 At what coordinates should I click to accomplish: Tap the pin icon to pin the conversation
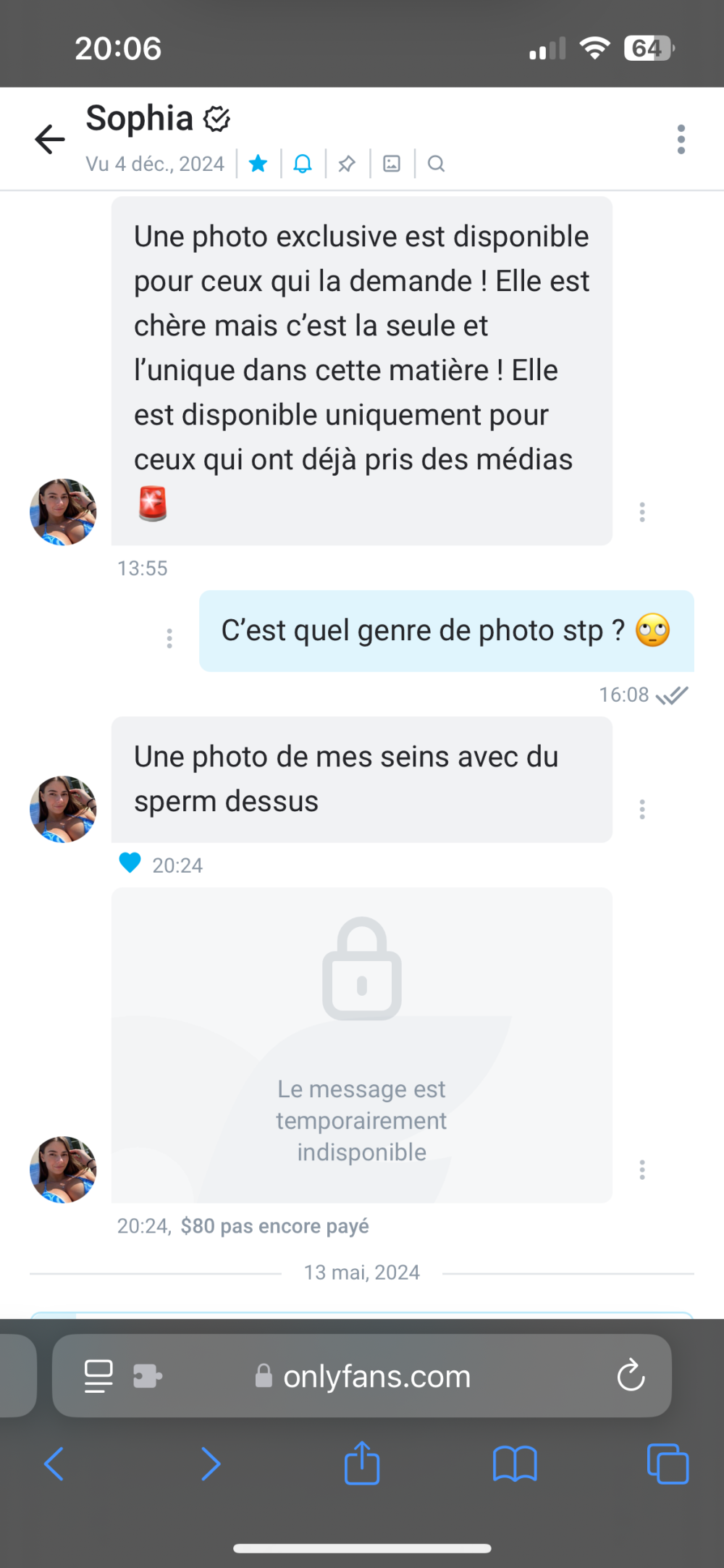point(347,164)
